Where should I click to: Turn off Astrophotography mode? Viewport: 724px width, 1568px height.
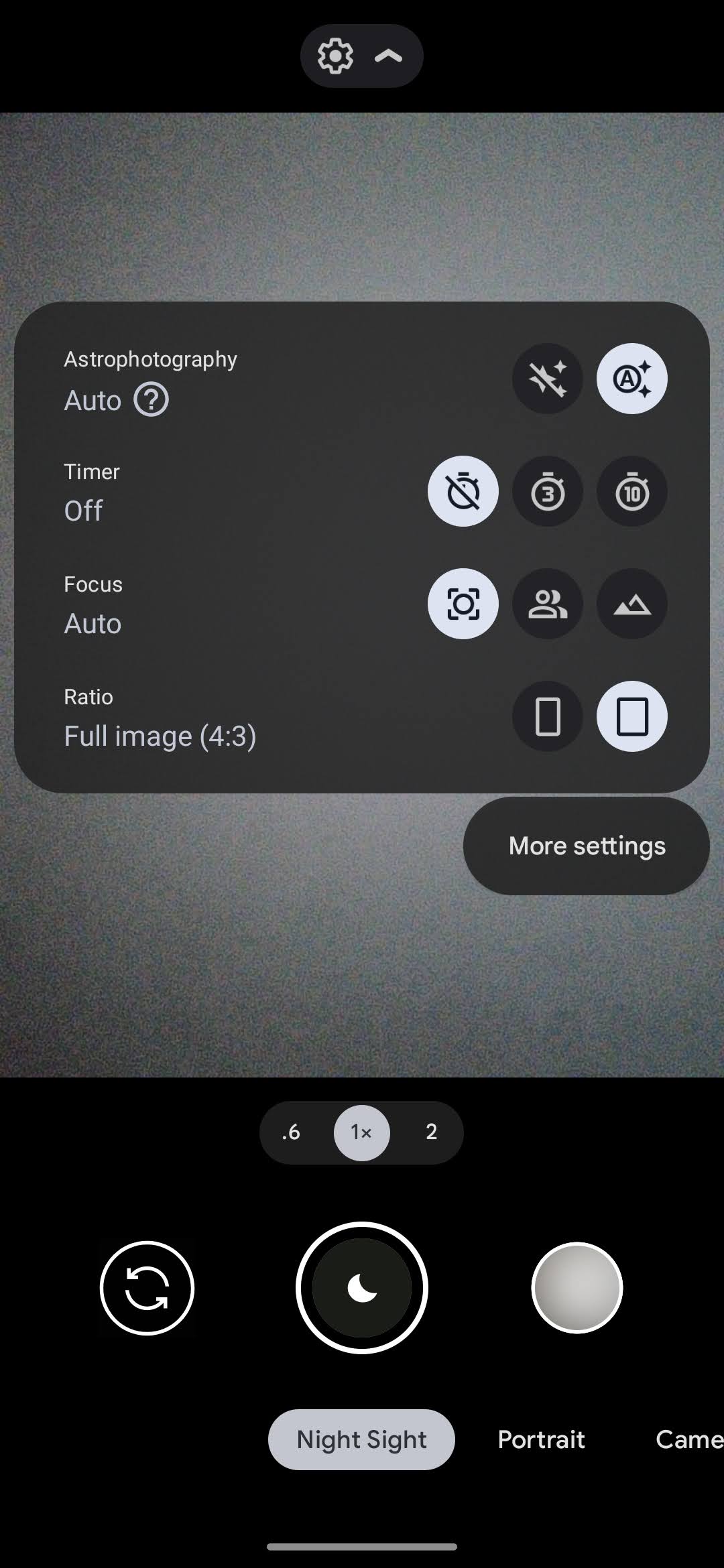point(547,379)
